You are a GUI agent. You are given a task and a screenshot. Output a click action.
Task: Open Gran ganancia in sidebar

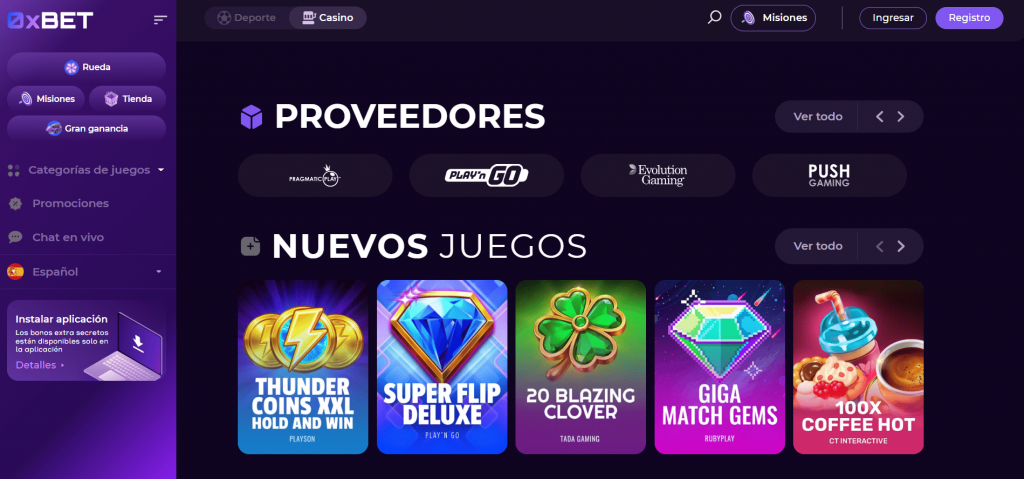87,128
